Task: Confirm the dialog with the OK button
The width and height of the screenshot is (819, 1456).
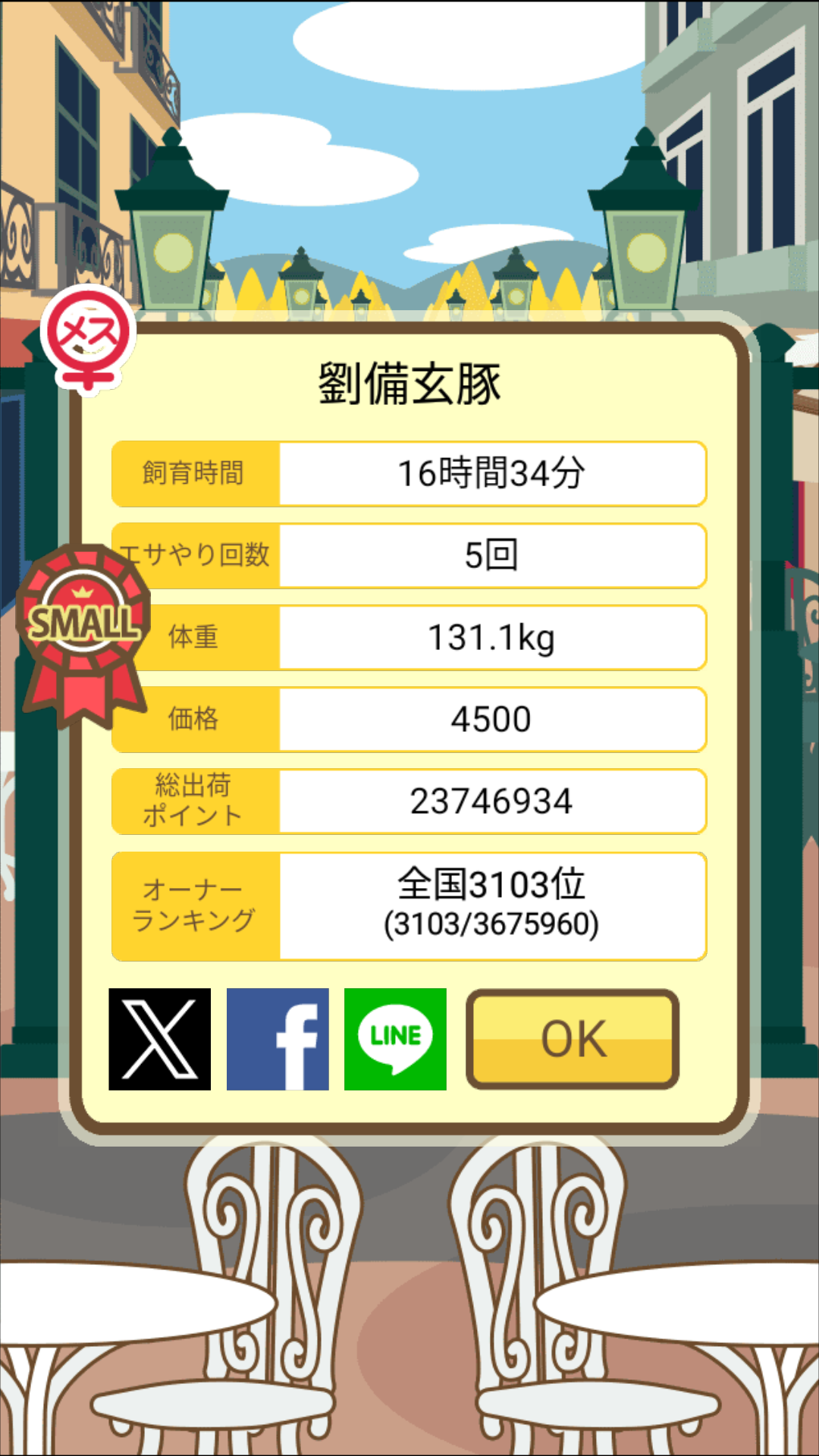Action: 573,1039
